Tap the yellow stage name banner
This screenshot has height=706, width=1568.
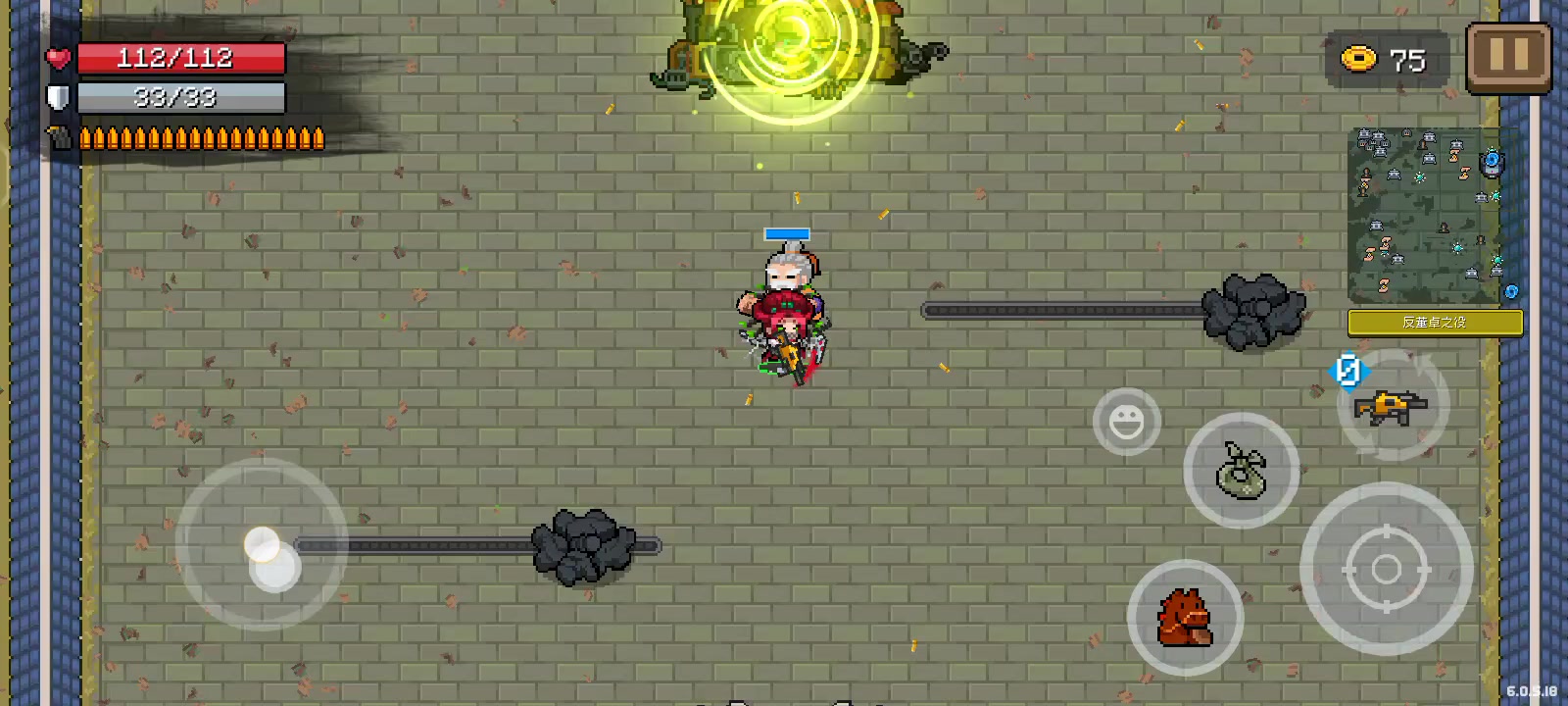tap(1435, 323)
